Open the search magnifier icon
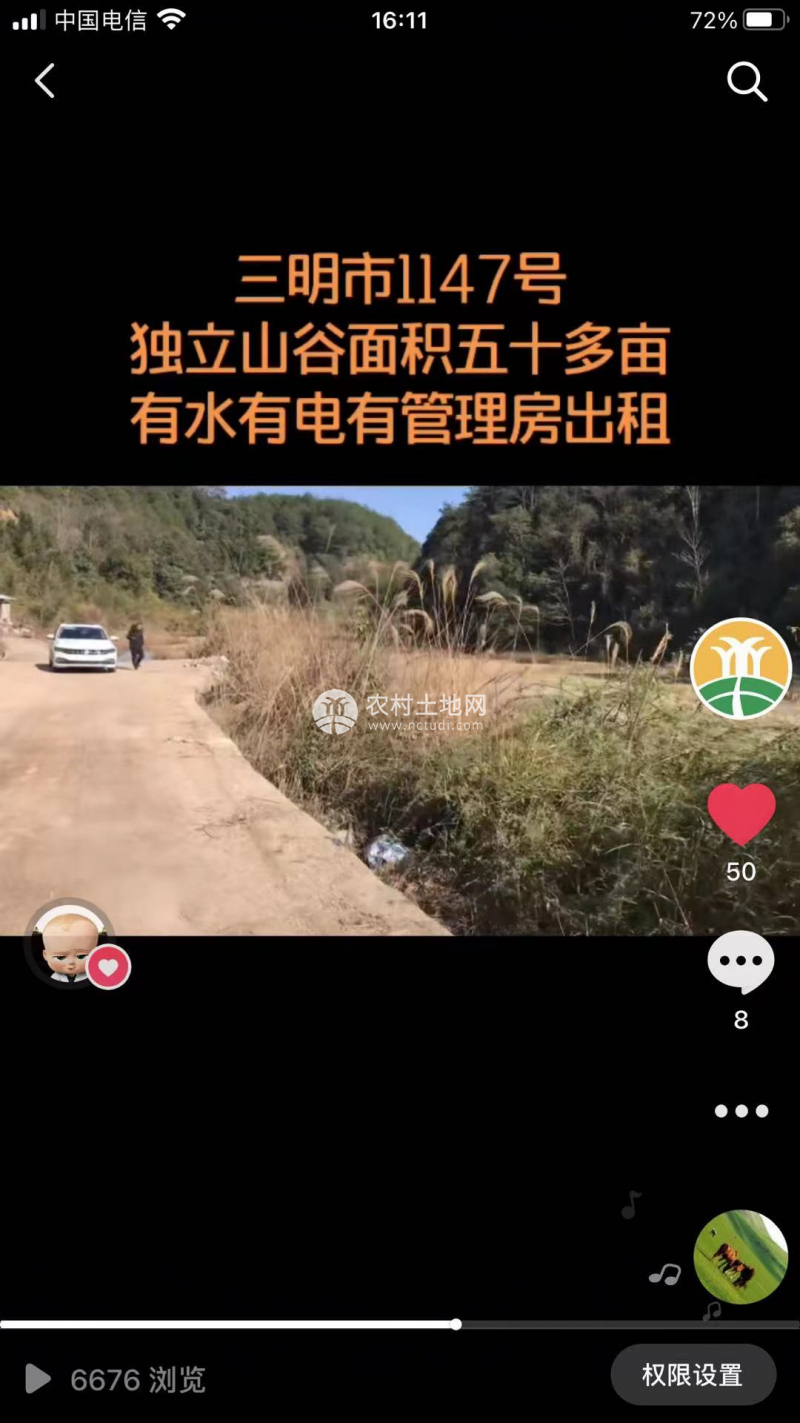This screenshot has height=1423, width=800. click(x=746, y=81)
